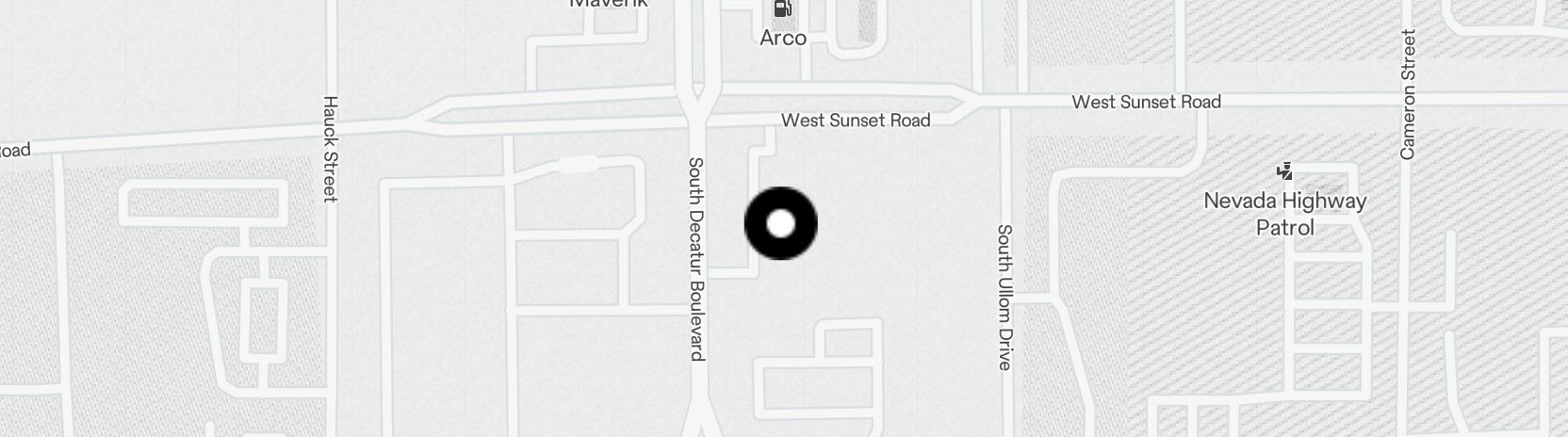Image resolution: width=1568 pixels, height=437 pixels.
Task: Tap the black location marker pin
Action: pyautogui.click(x=780, y=223)
